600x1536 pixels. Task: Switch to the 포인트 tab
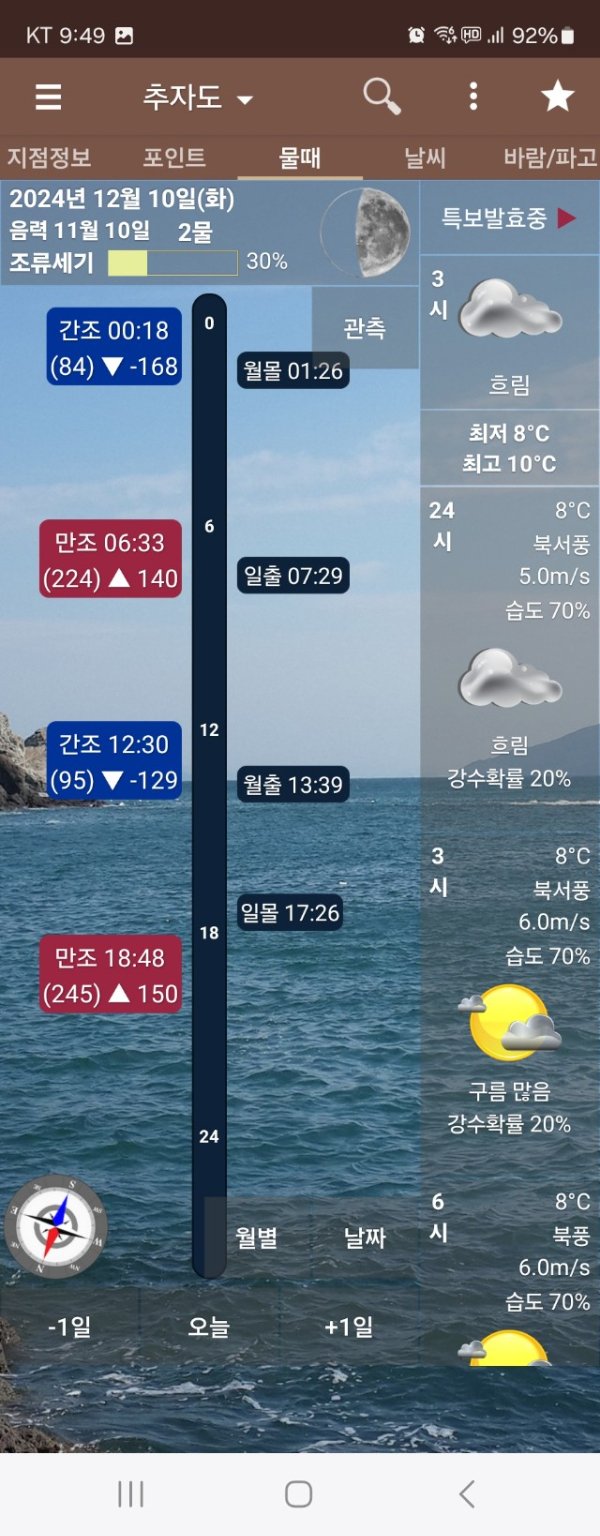point(174,157)
